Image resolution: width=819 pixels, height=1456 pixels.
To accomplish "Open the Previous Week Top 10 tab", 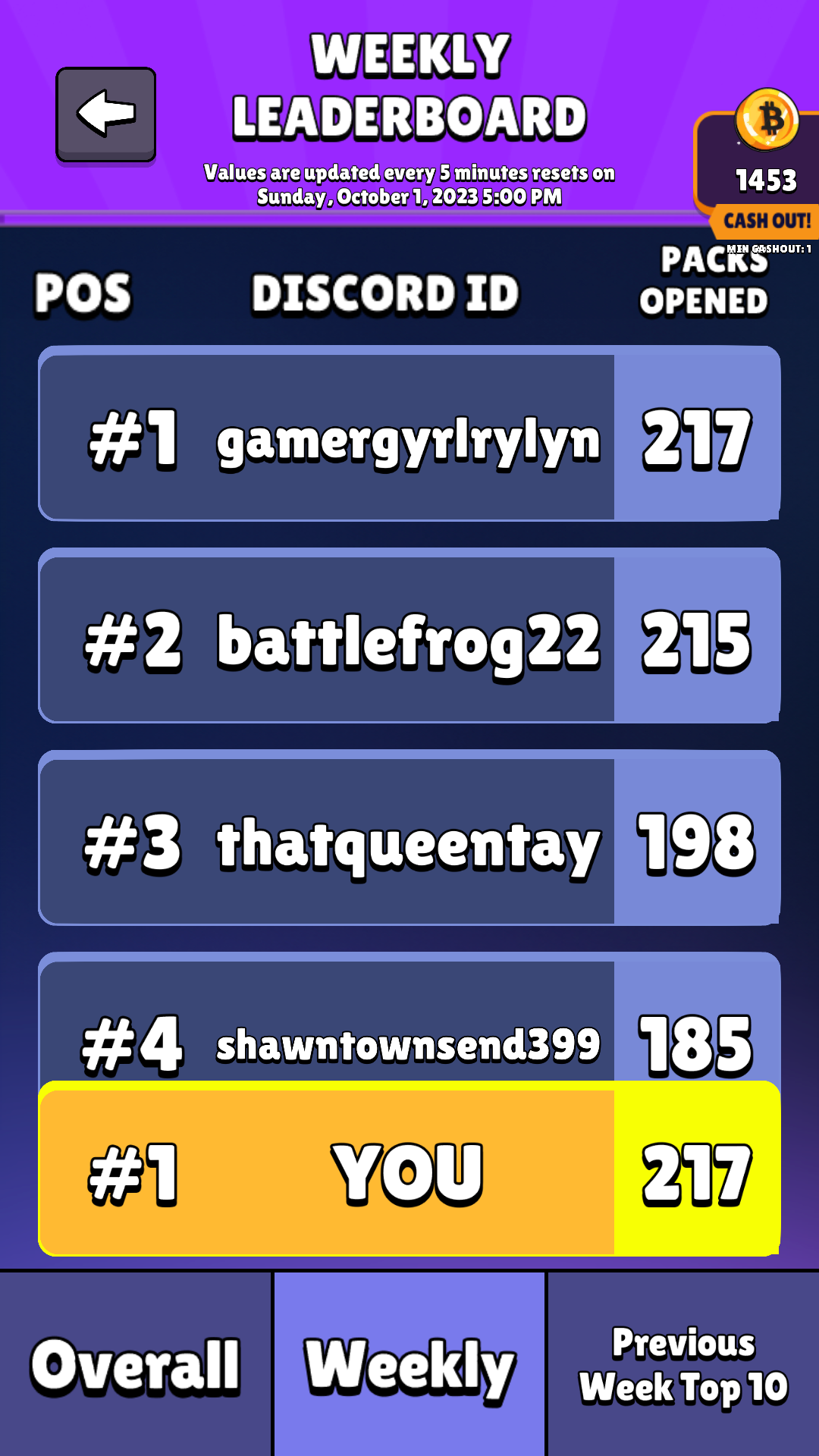I will (x=683, y=1365).
